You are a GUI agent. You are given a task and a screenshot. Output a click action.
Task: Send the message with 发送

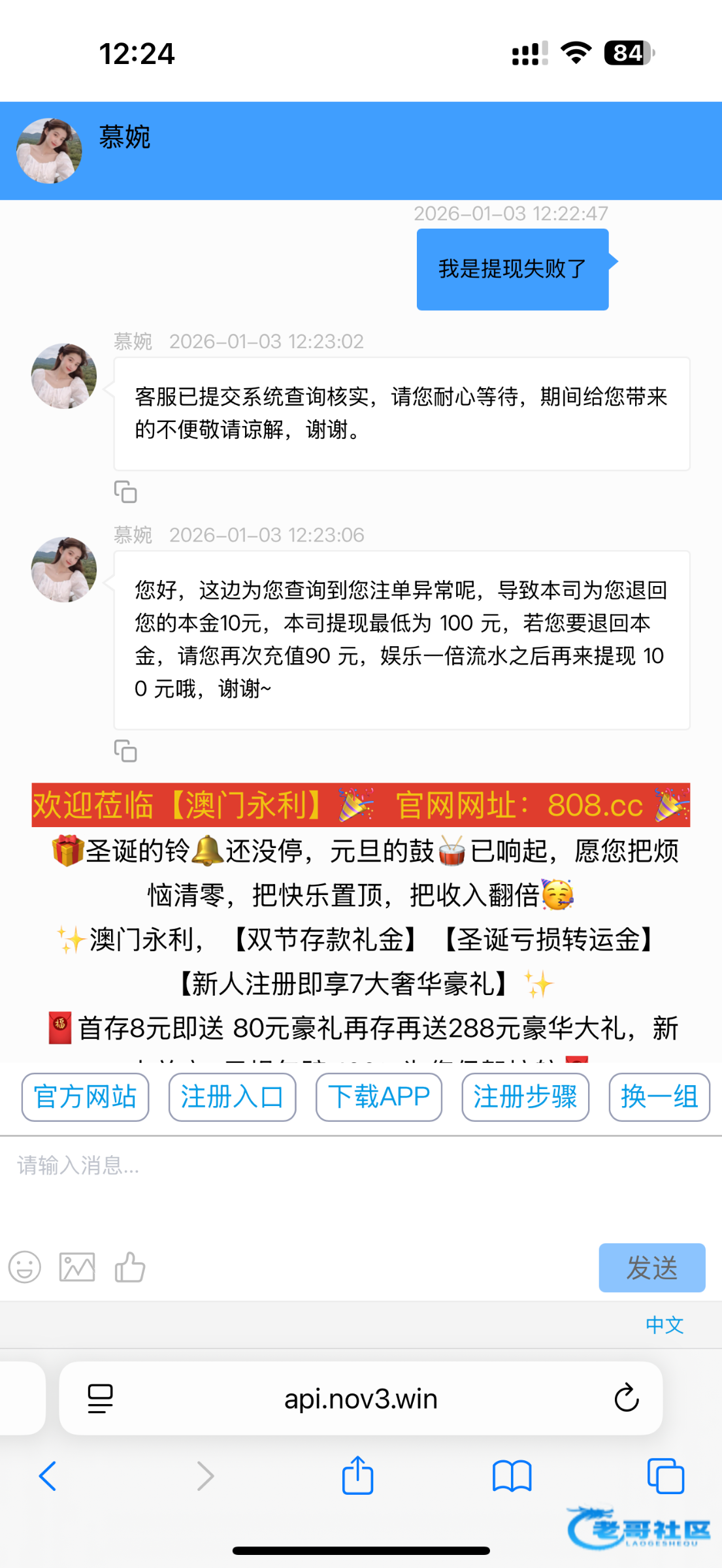click(651, 1267)
